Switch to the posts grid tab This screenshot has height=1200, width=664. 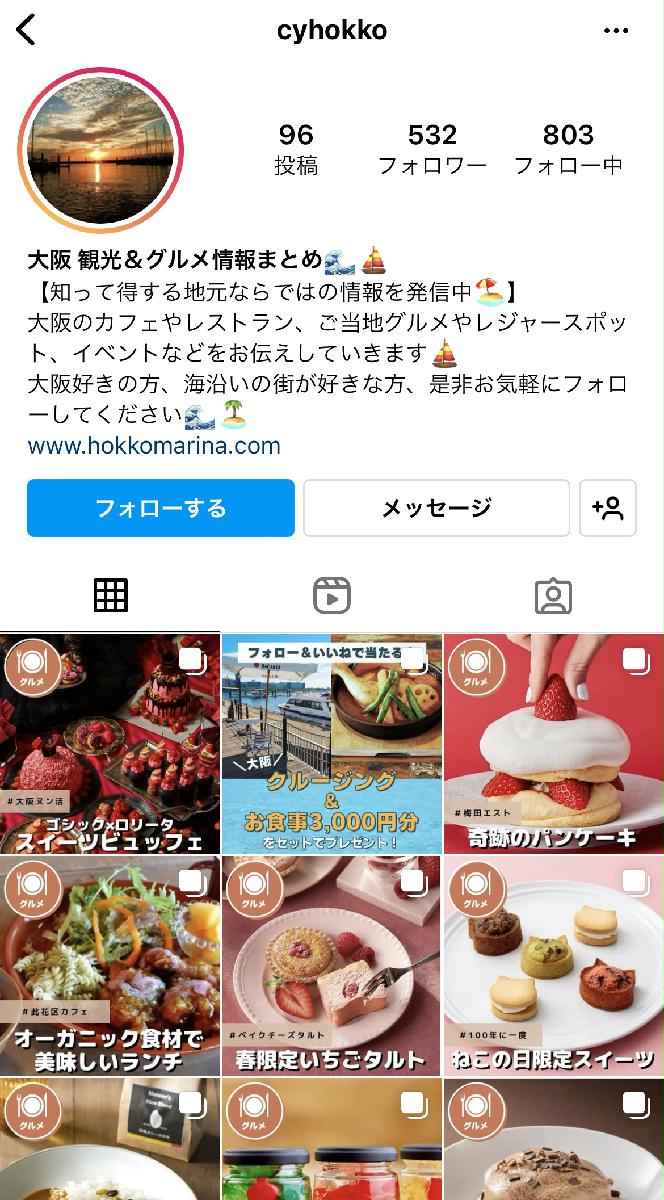click(110, 595)
